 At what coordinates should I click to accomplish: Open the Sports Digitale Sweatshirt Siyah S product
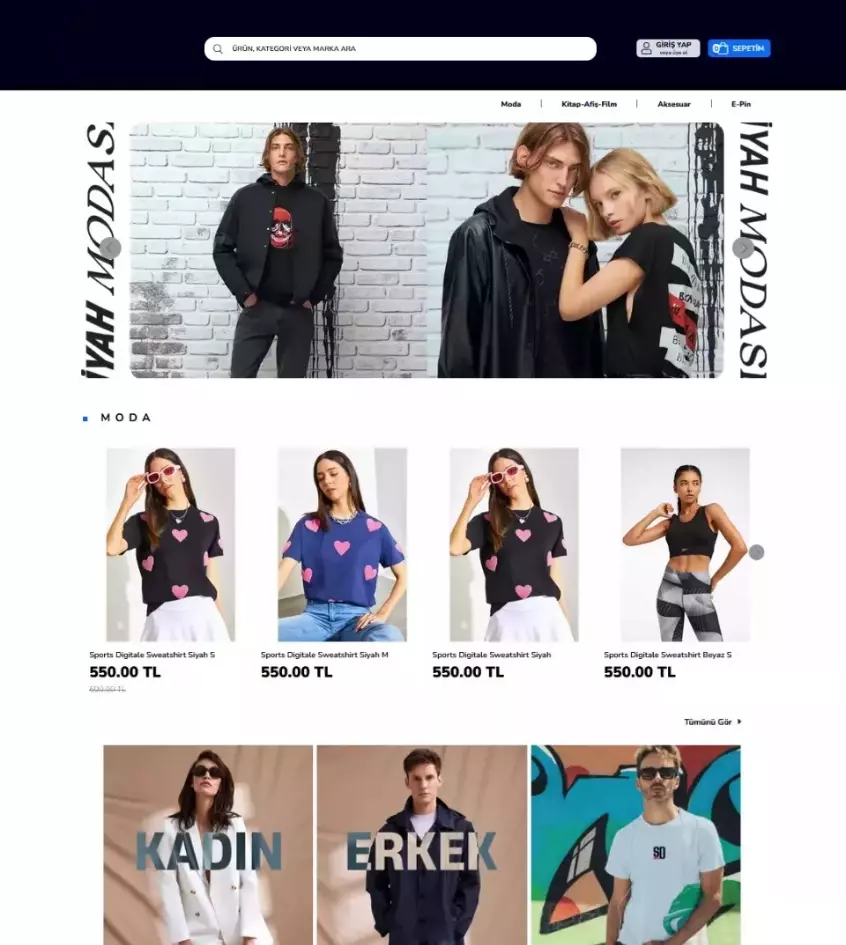170,545
